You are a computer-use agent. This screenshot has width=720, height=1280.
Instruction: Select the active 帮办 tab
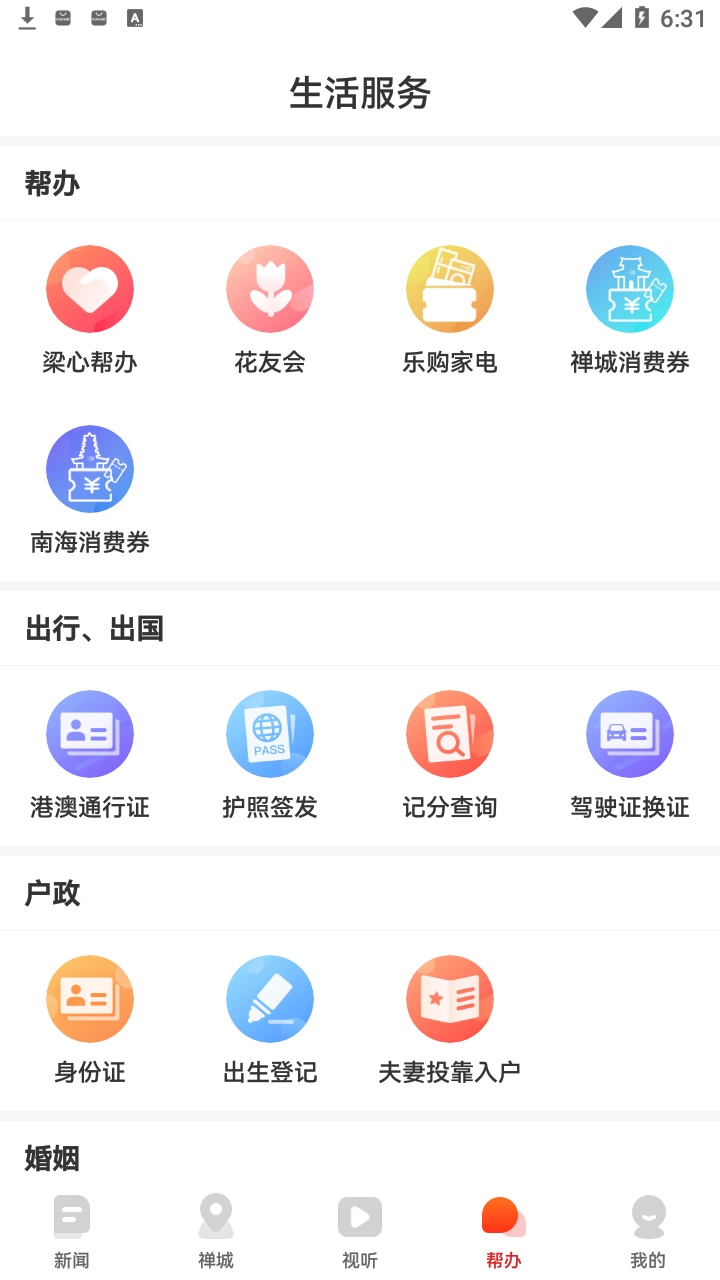504,1230
